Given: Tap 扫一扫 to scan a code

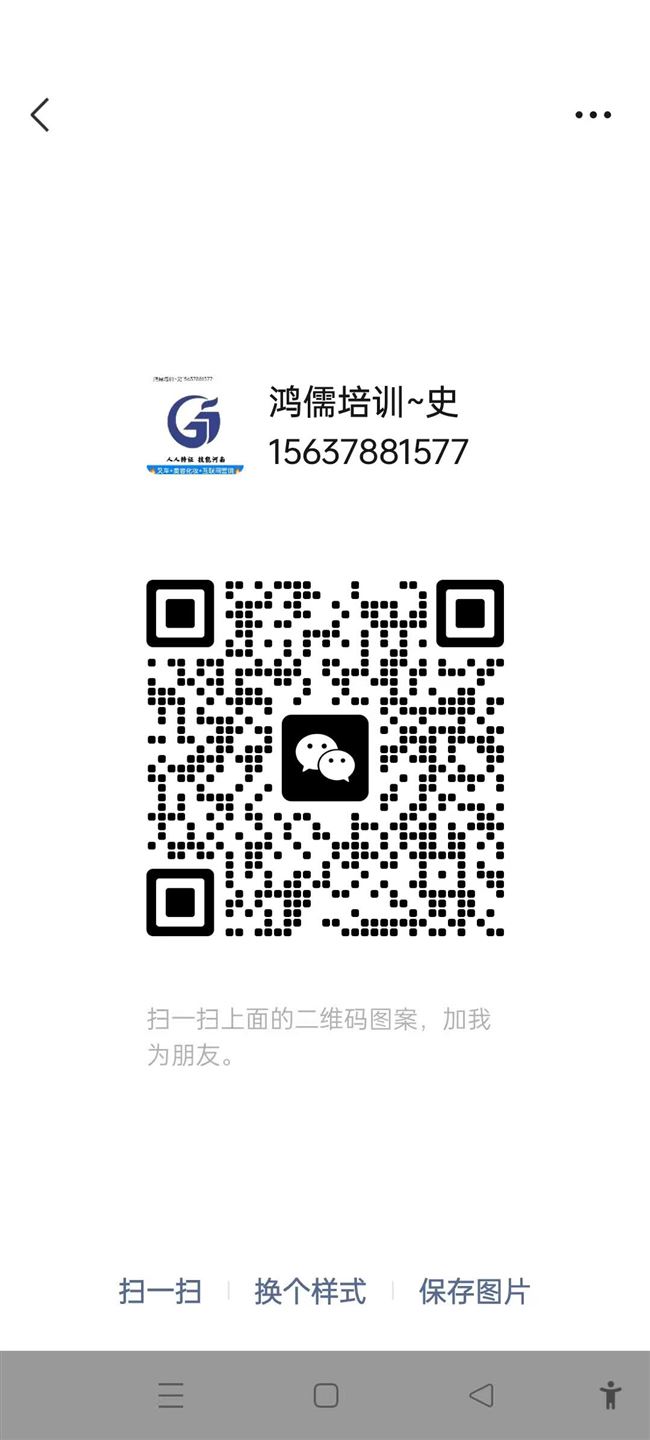Looking at the screenshot, I should (x=160, y=1291).
